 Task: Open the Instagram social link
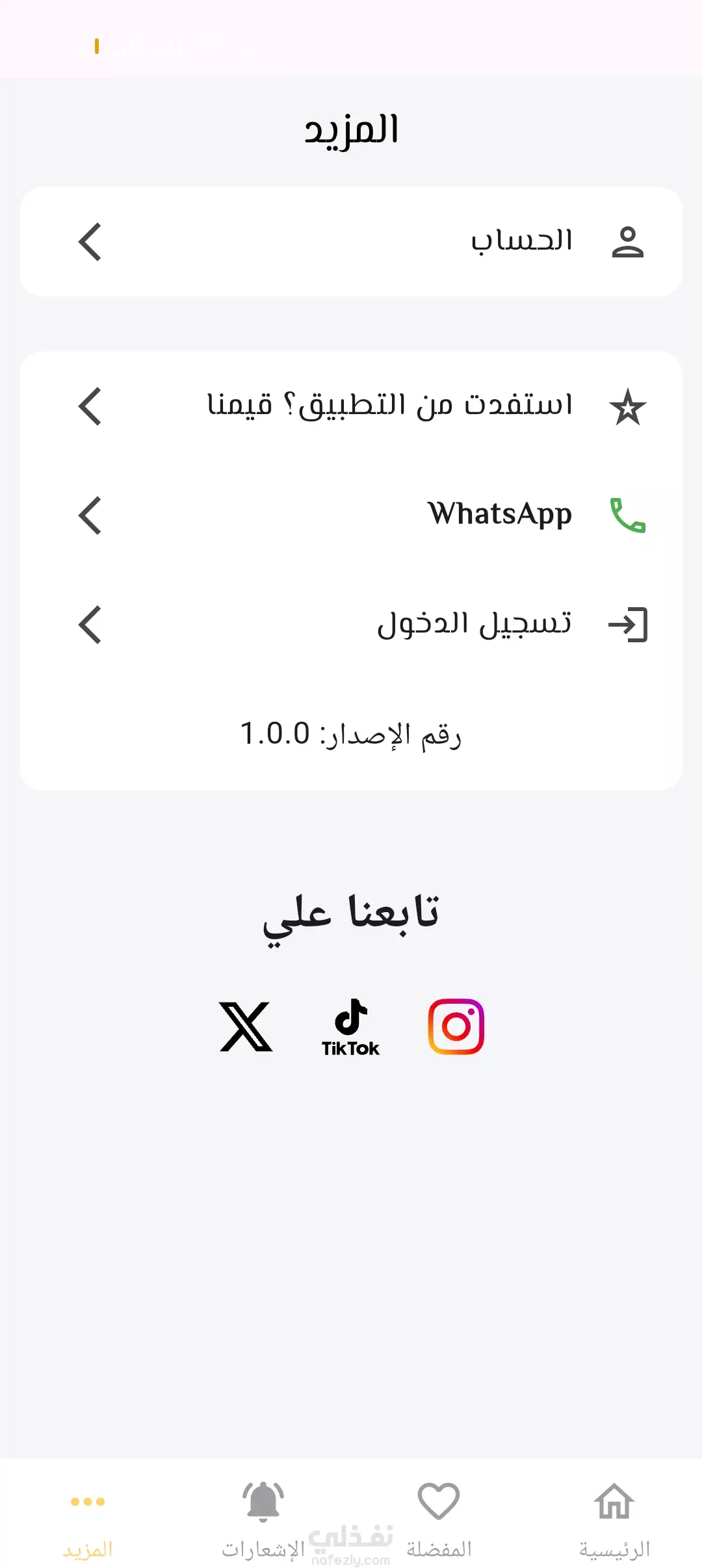click(x=456, y=1027)
